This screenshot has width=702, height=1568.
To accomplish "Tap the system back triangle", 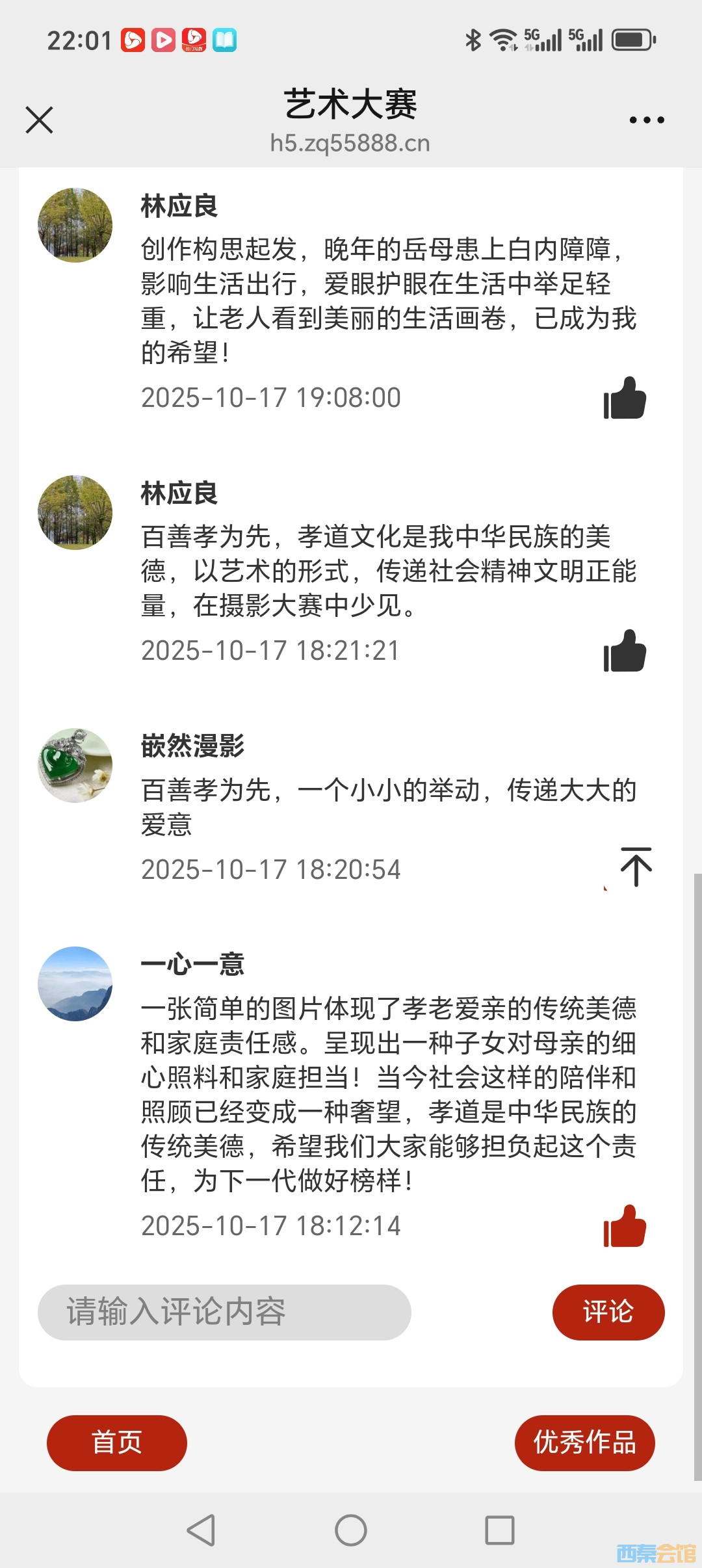I will [201, 1530].
